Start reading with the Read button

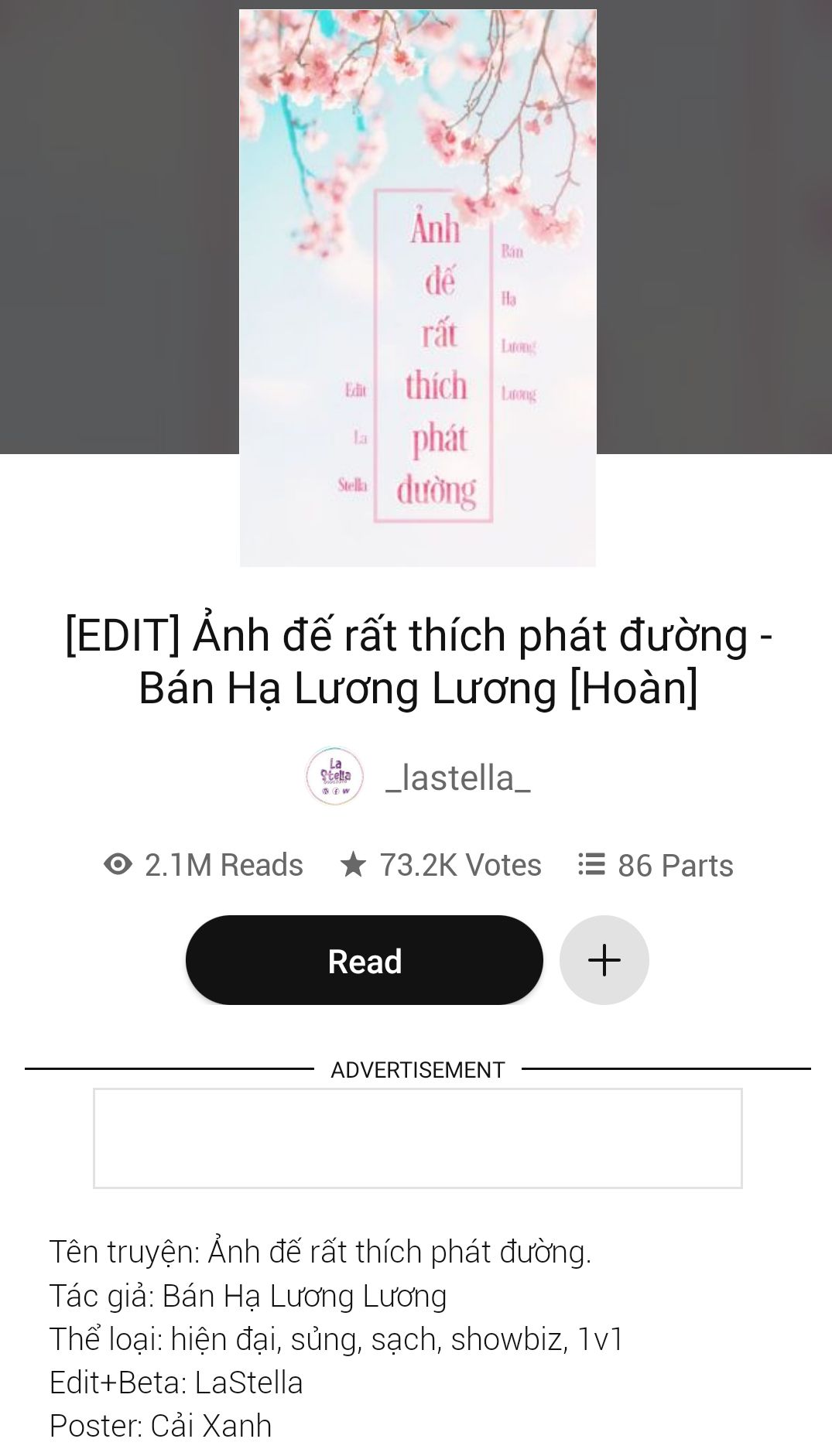365,960
